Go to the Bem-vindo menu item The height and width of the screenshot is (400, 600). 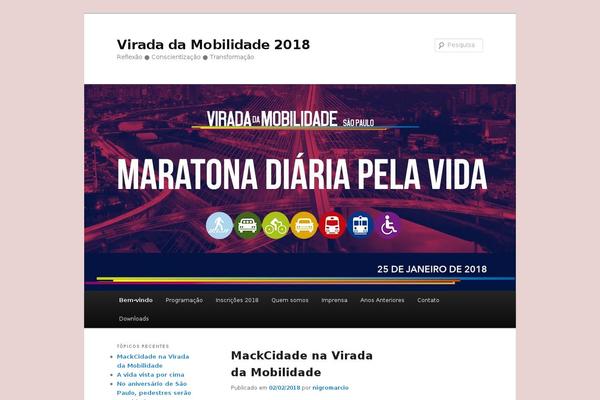[135, 300]
